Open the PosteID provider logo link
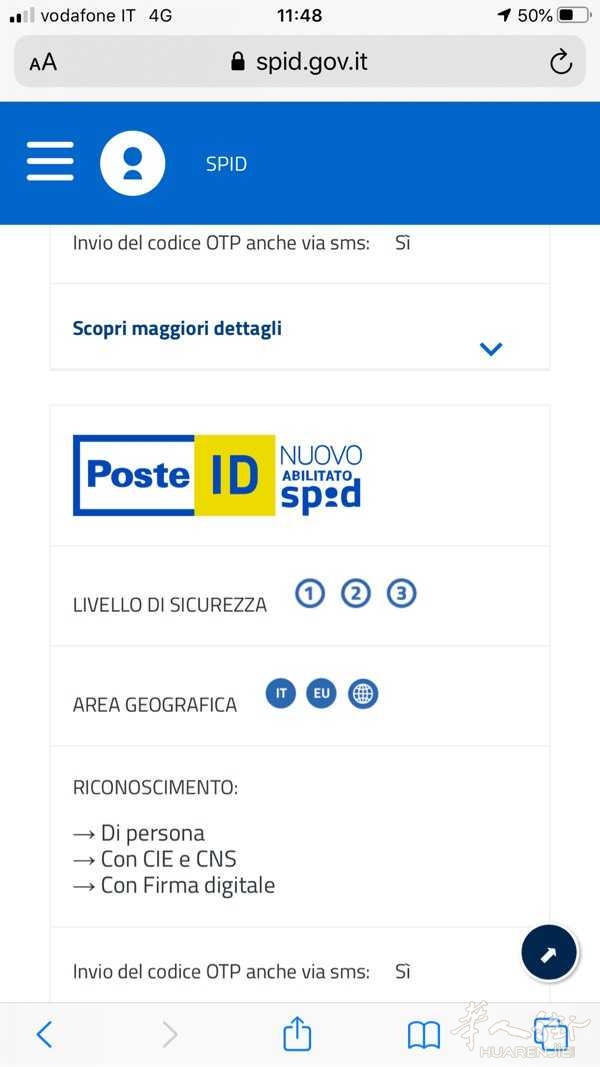Screen dimensions: 600x1067 (218, 475)
